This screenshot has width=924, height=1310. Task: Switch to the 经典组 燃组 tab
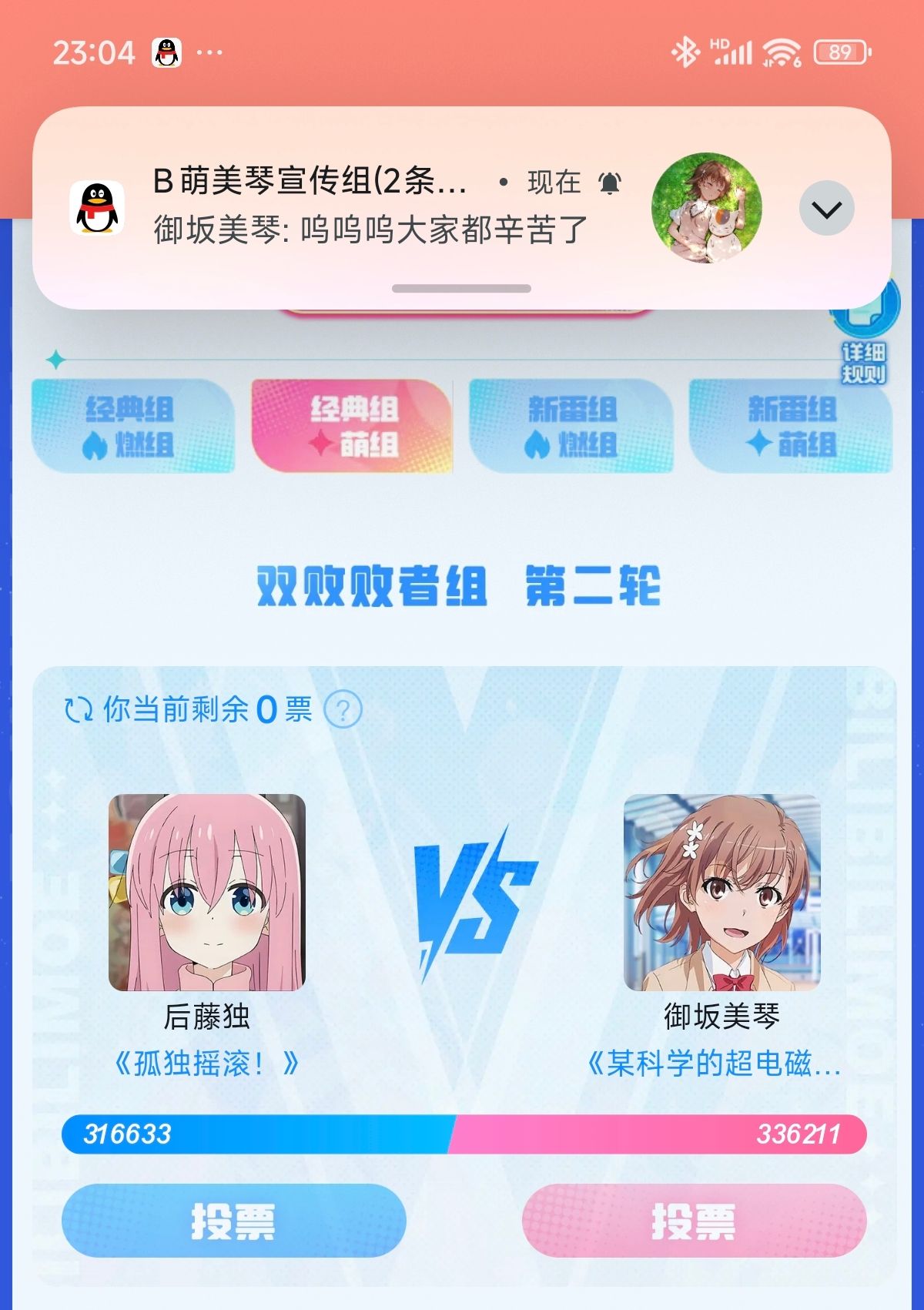coord(132,426)
